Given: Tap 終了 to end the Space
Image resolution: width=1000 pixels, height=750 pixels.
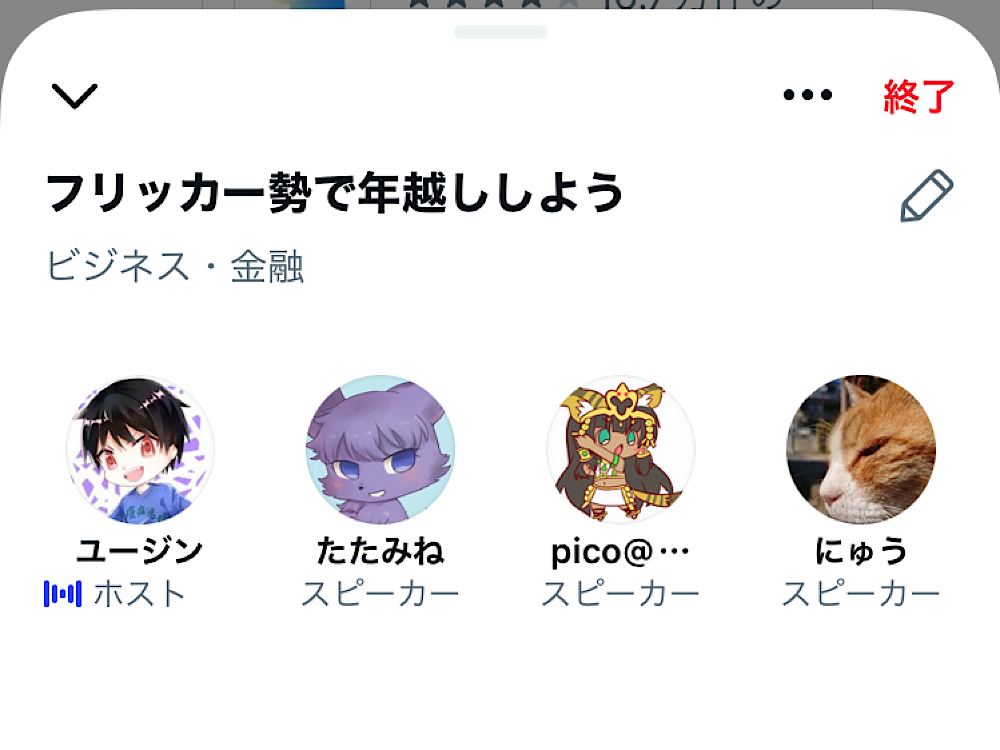Looking at the screenshot, I should tap(919, 97).
